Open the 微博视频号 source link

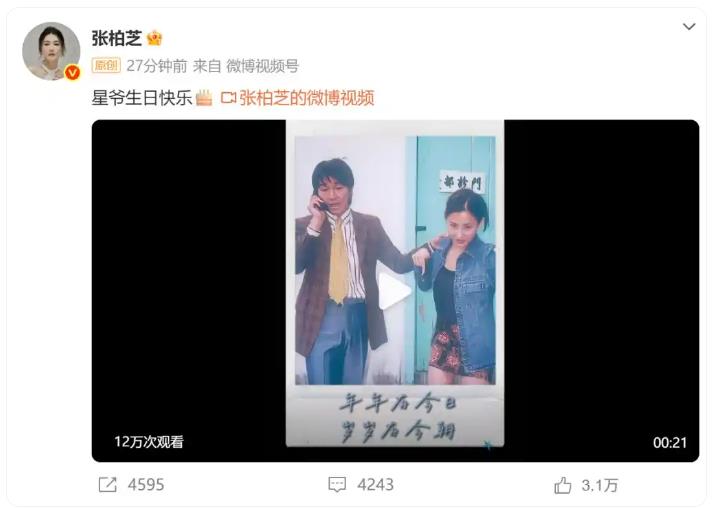[x=262, y=65]
